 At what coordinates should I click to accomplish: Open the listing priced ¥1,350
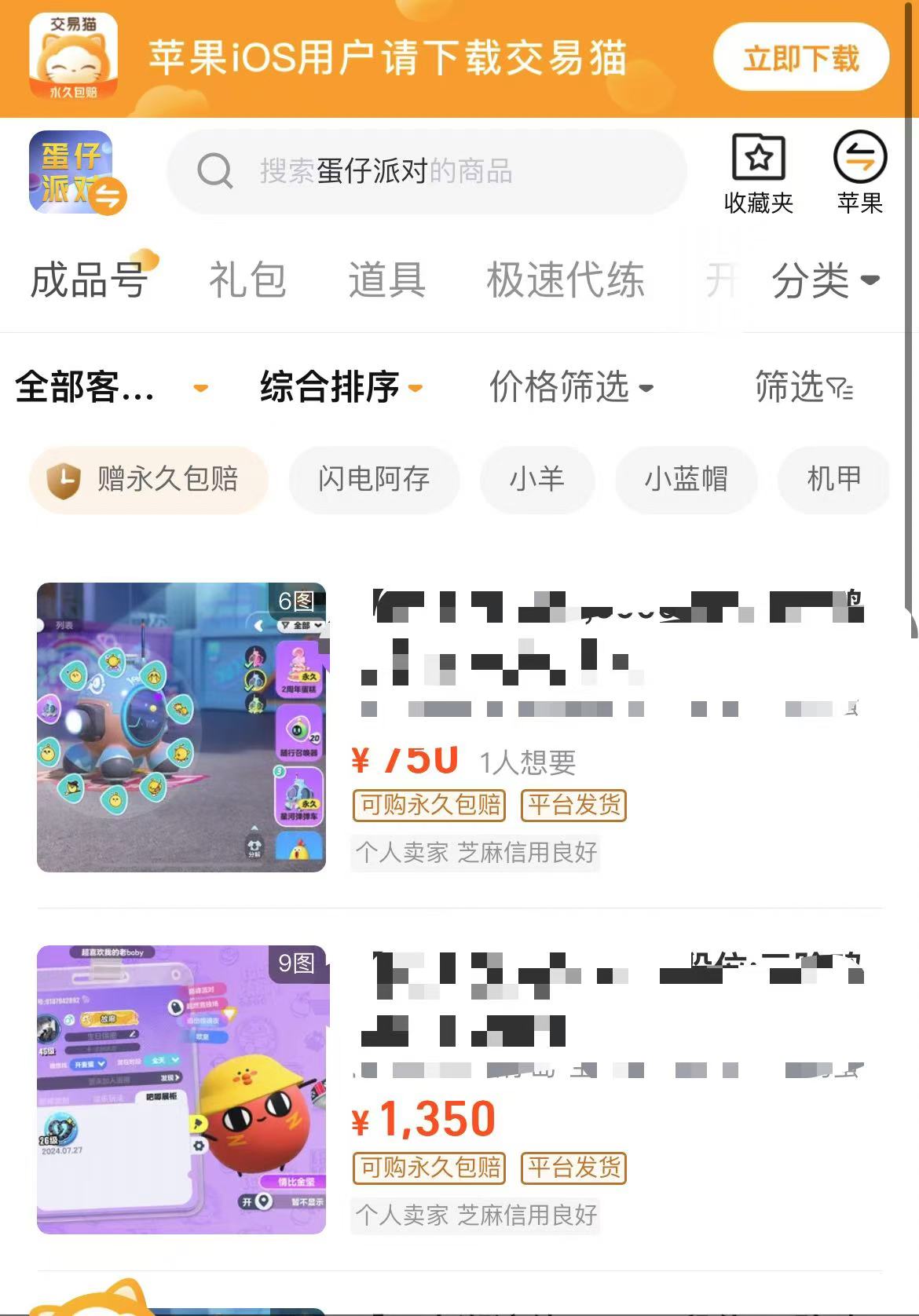(459, 1088)
